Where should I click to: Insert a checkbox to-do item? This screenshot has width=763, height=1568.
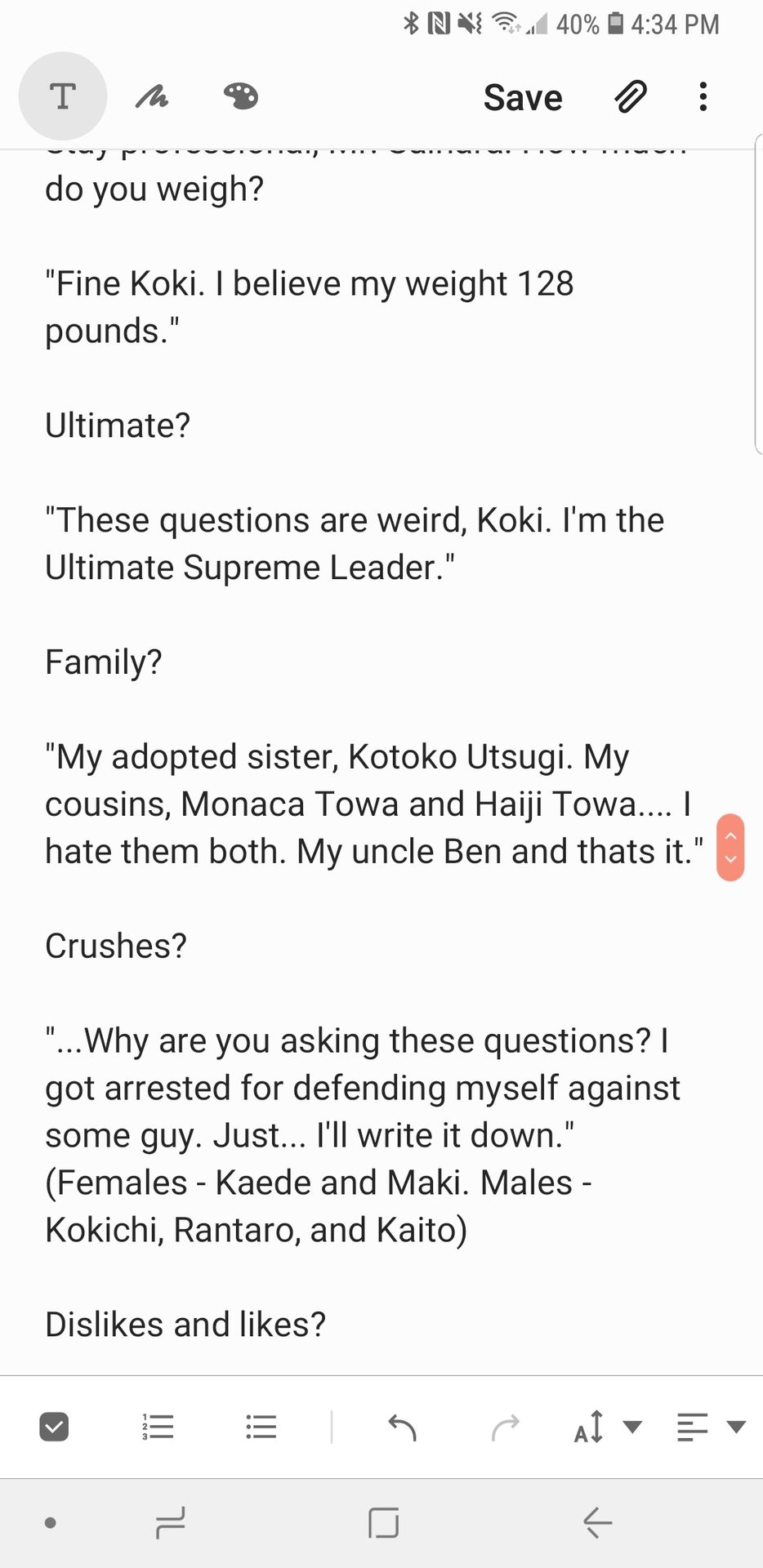click(54, 1427)
